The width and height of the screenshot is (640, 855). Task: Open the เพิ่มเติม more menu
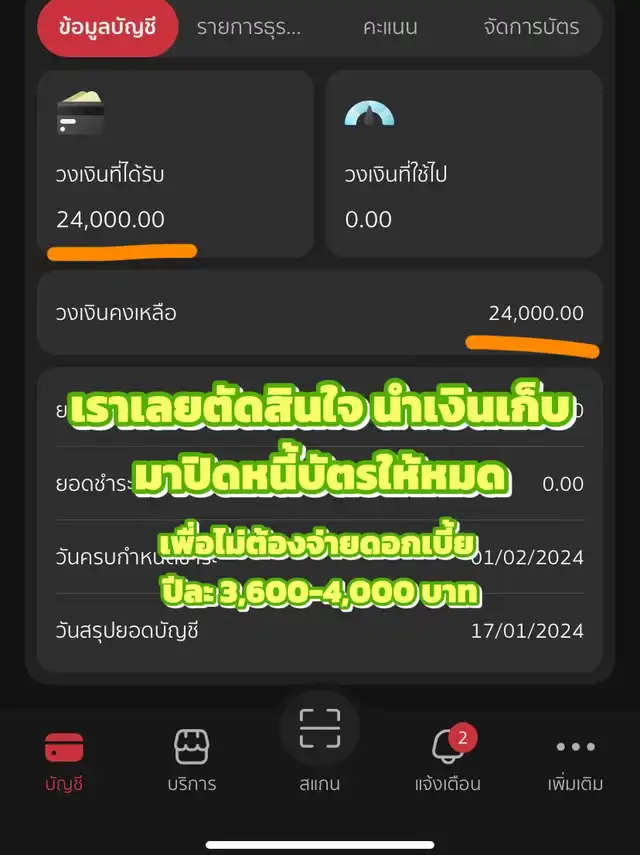[x=575, y=761]
